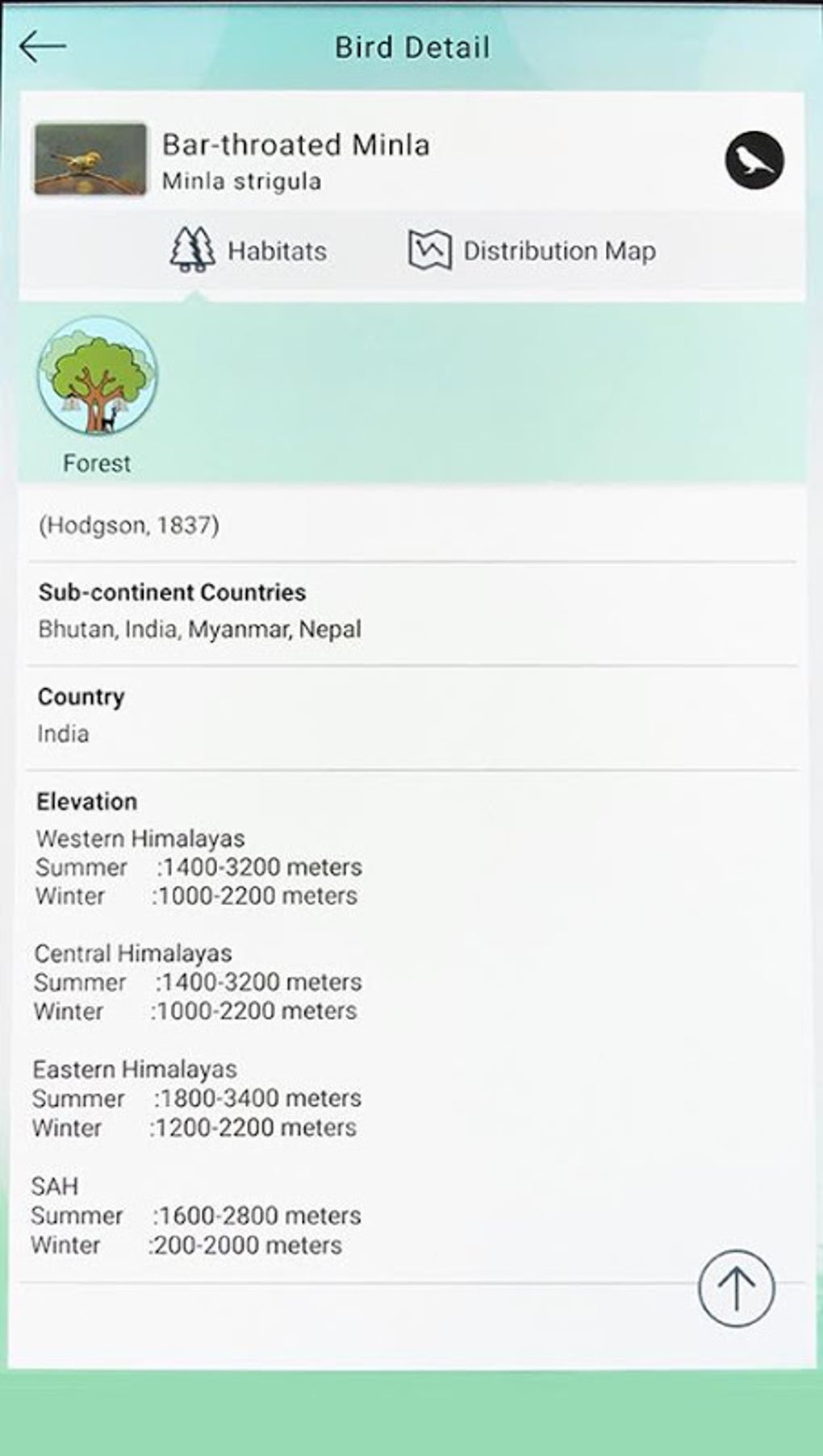Open the Bar-throated Minla photo thumbnail
Image resolution: width=823 pixels, height=1456 pixels.
[x=90, y=159]
